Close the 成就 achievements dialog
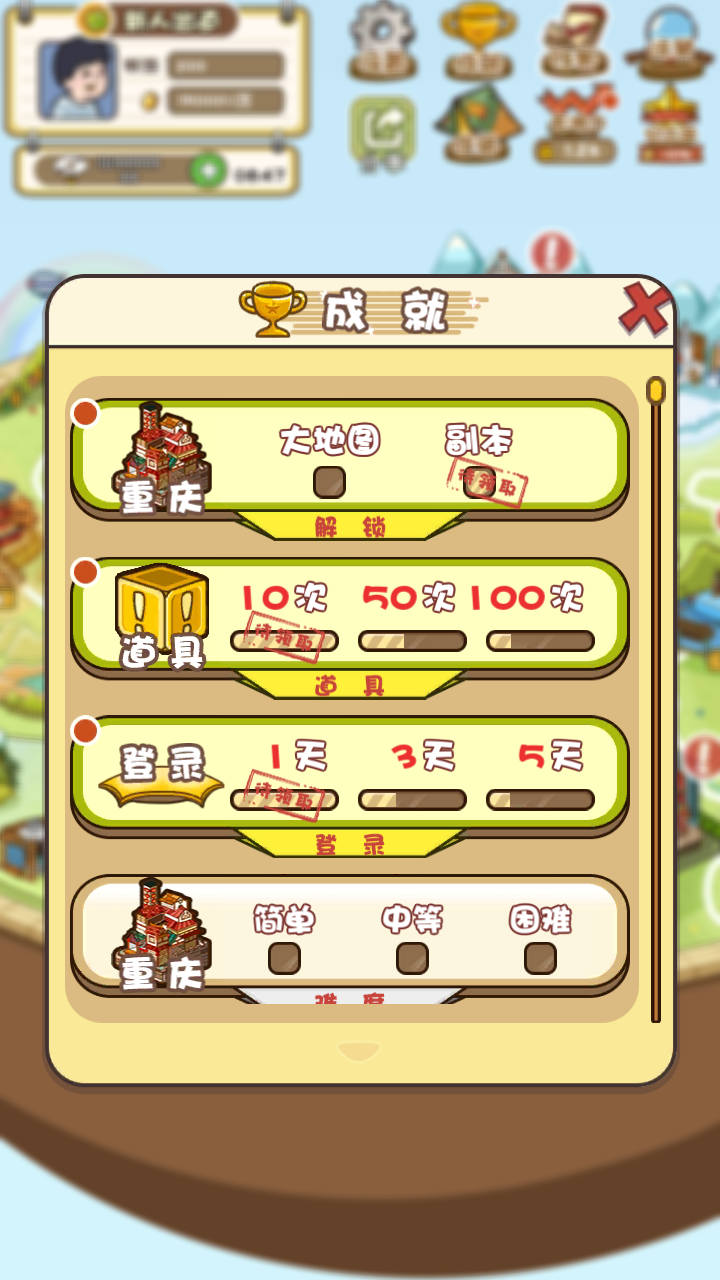Viewport: 720px width, 1280px height. 643,309
